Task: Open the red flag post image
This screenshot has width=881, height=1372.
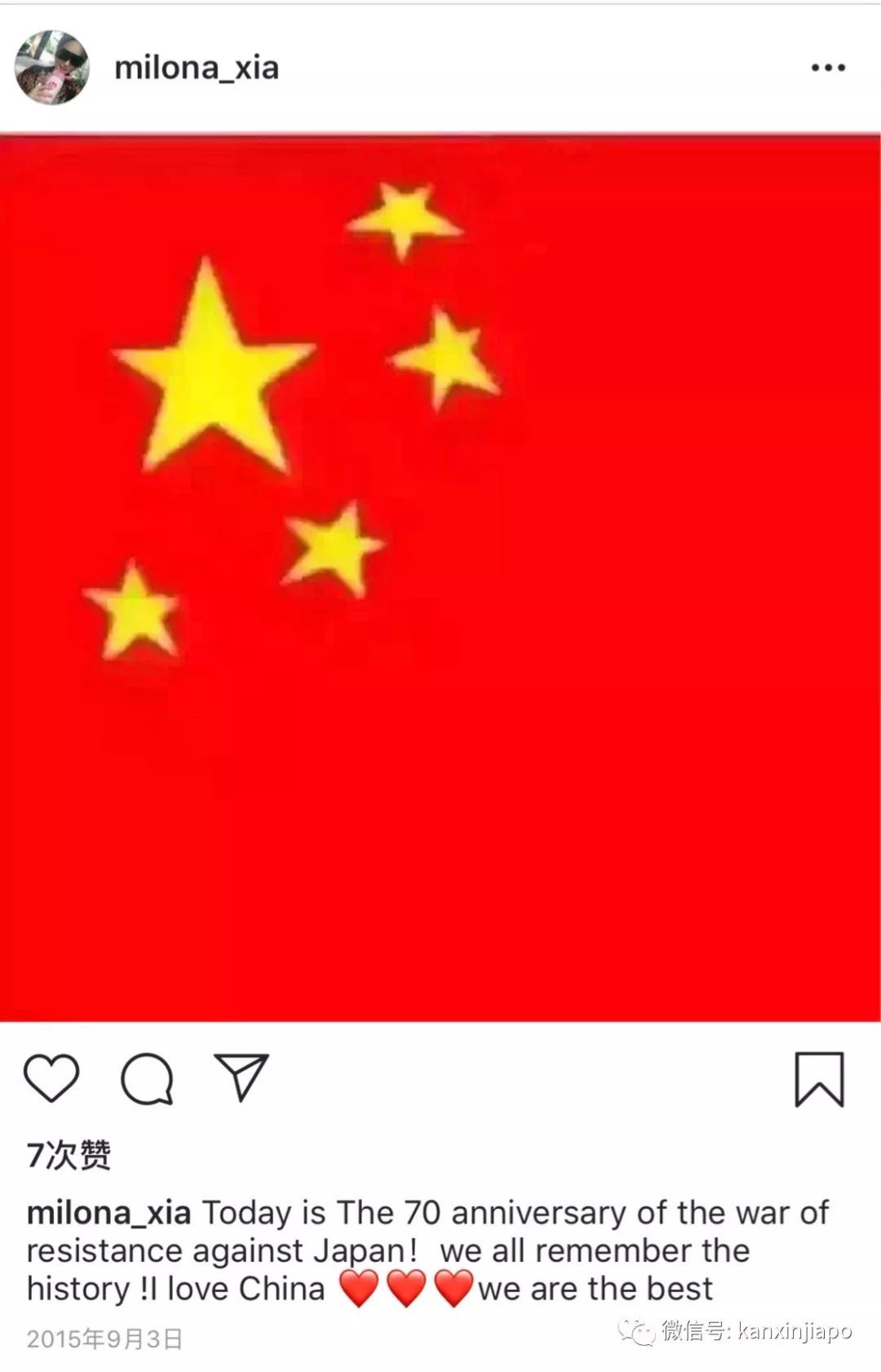Action: [x=440, y=578]
